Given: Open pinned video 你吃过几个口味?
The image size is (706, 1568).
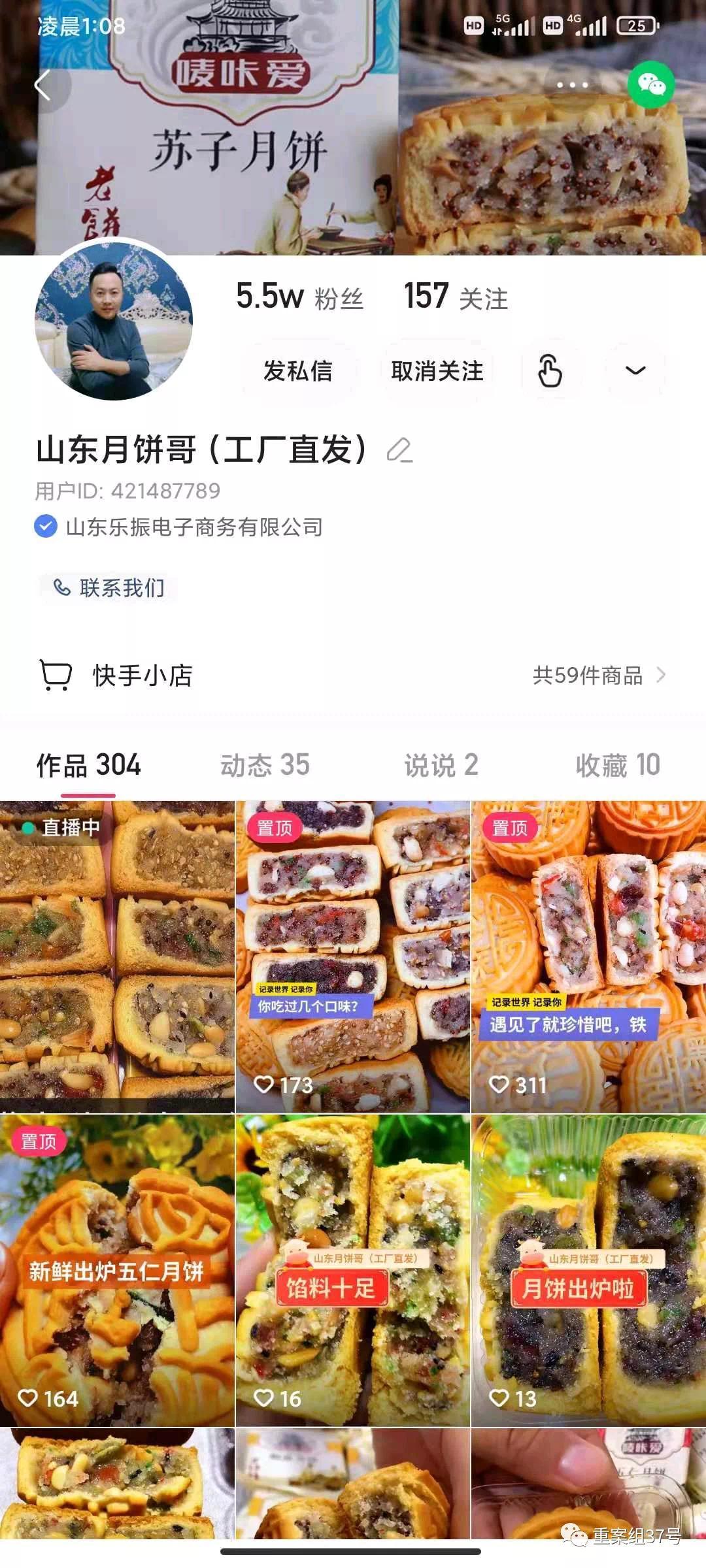Looking at the screenshot, I should click(352, 956).
